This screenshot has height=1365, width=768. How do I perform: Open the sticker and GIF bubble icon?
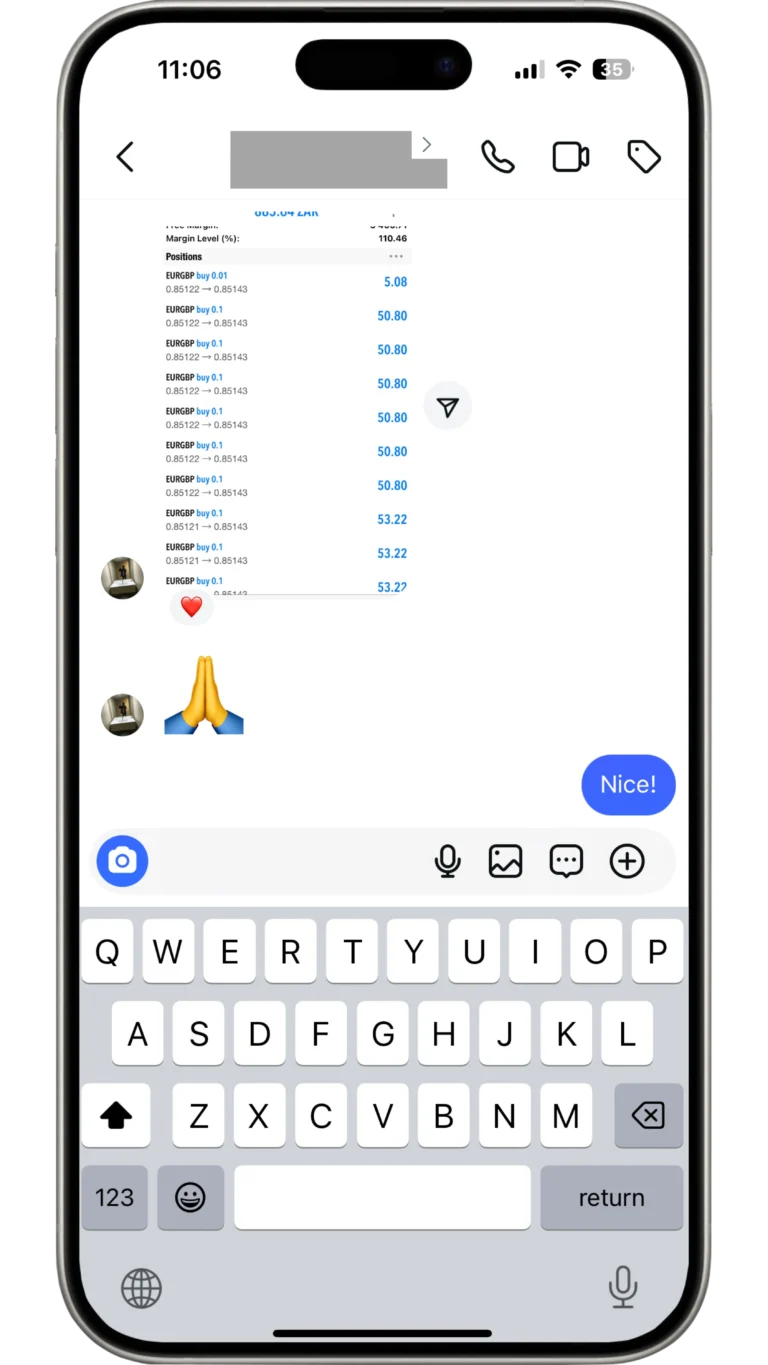(x=566, y=861)
